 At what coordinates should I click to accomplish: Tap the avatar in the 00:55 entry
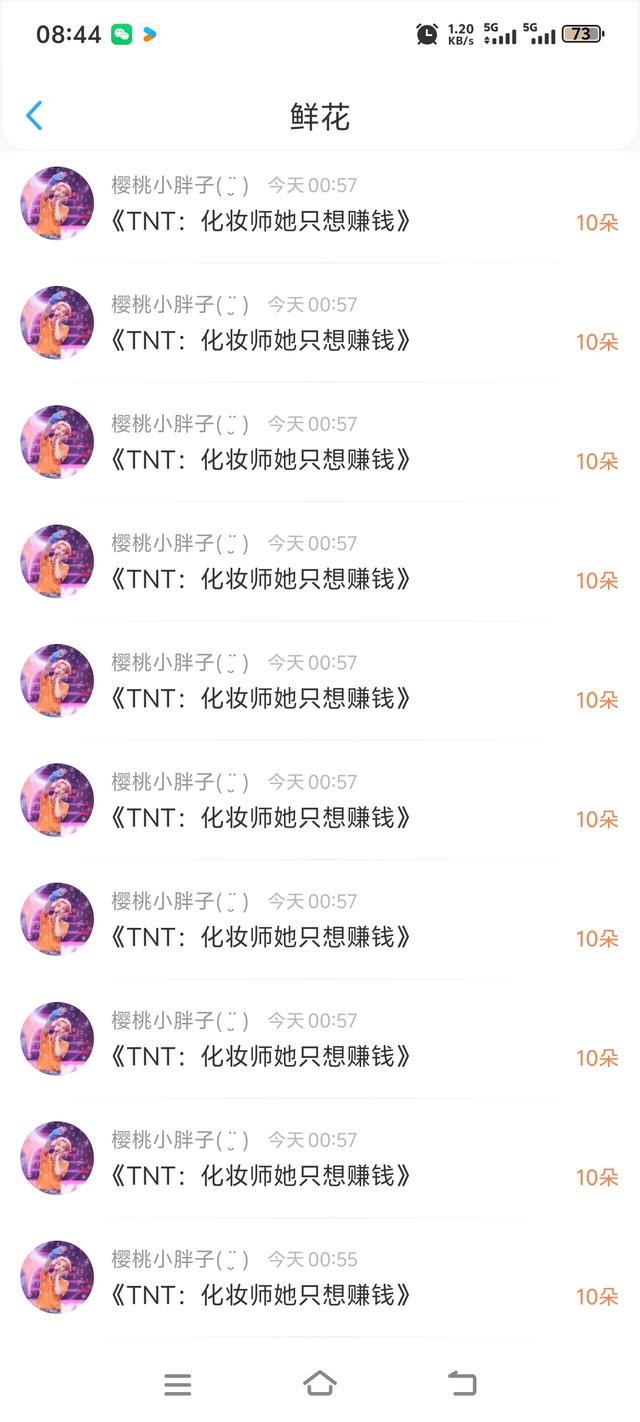tap(57, 1277)
